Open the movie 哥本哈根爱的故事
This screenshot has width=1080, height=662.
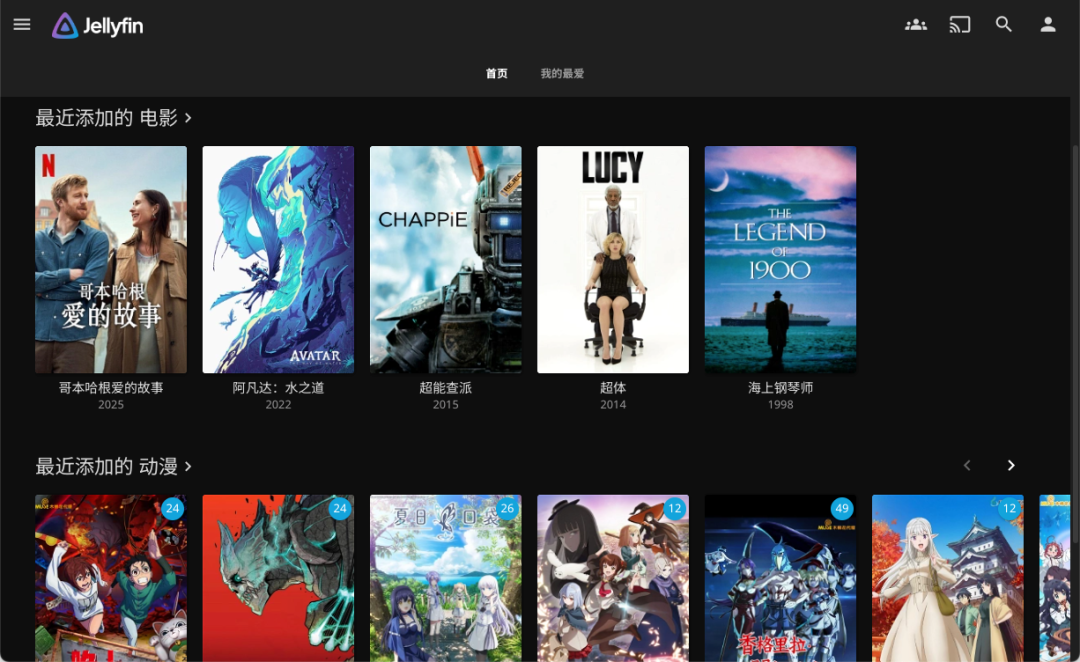(111, 260)
